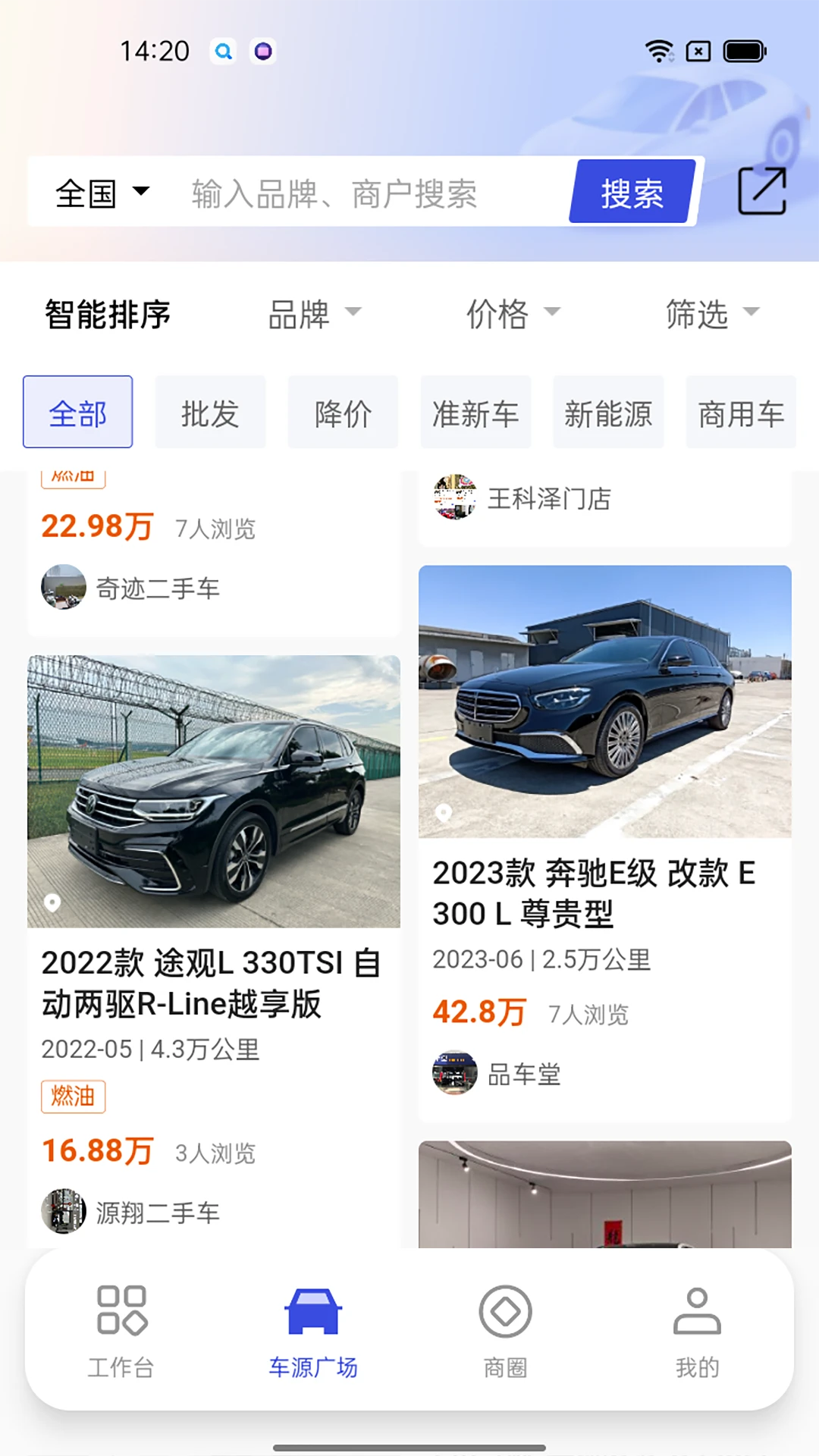Viewport: 819px width, 1456px height.
Task: Toggle the 商用车 filter on
Action: (741, 412)
